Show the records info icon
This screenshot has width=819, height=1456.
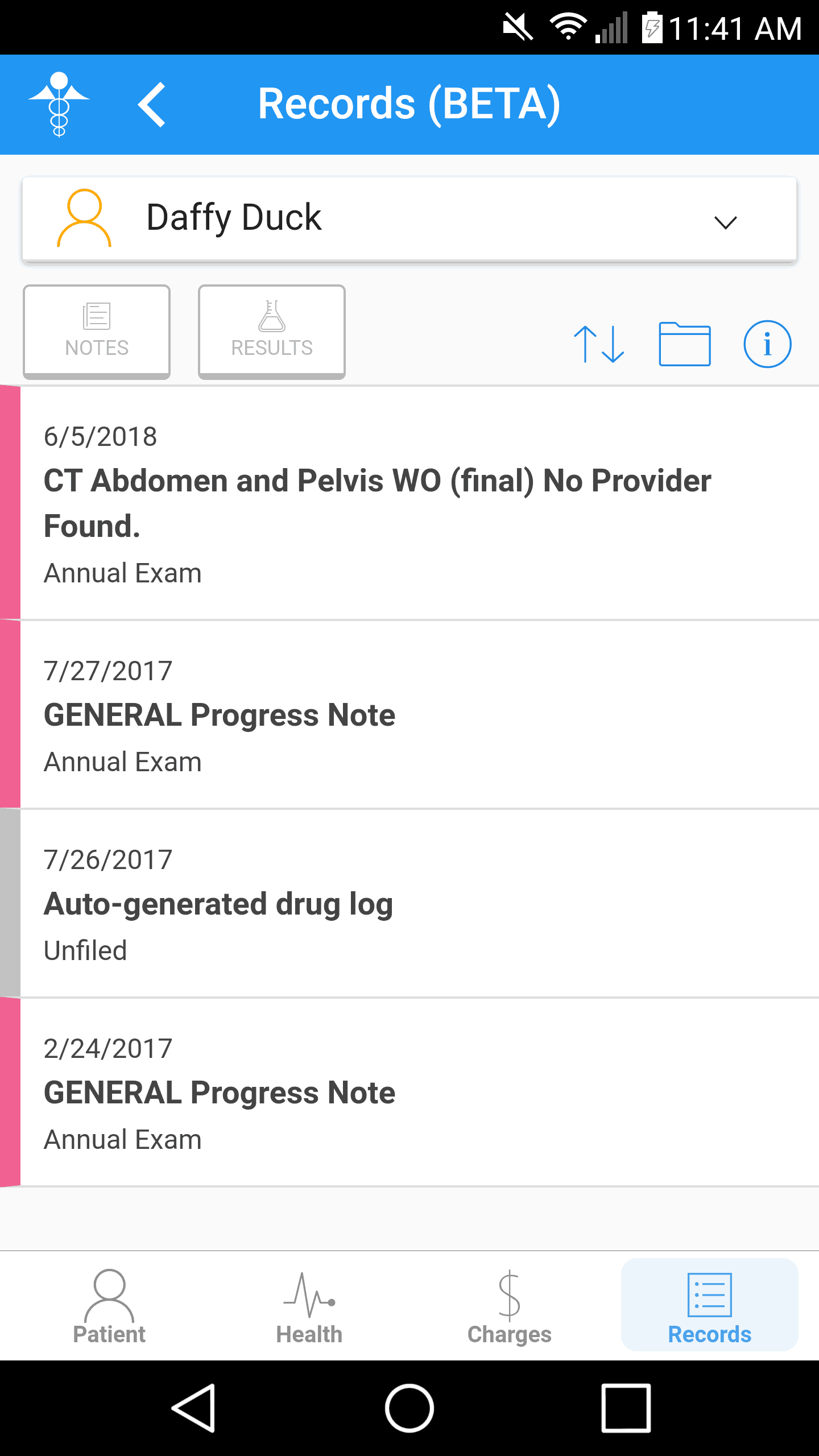point(767,344)
